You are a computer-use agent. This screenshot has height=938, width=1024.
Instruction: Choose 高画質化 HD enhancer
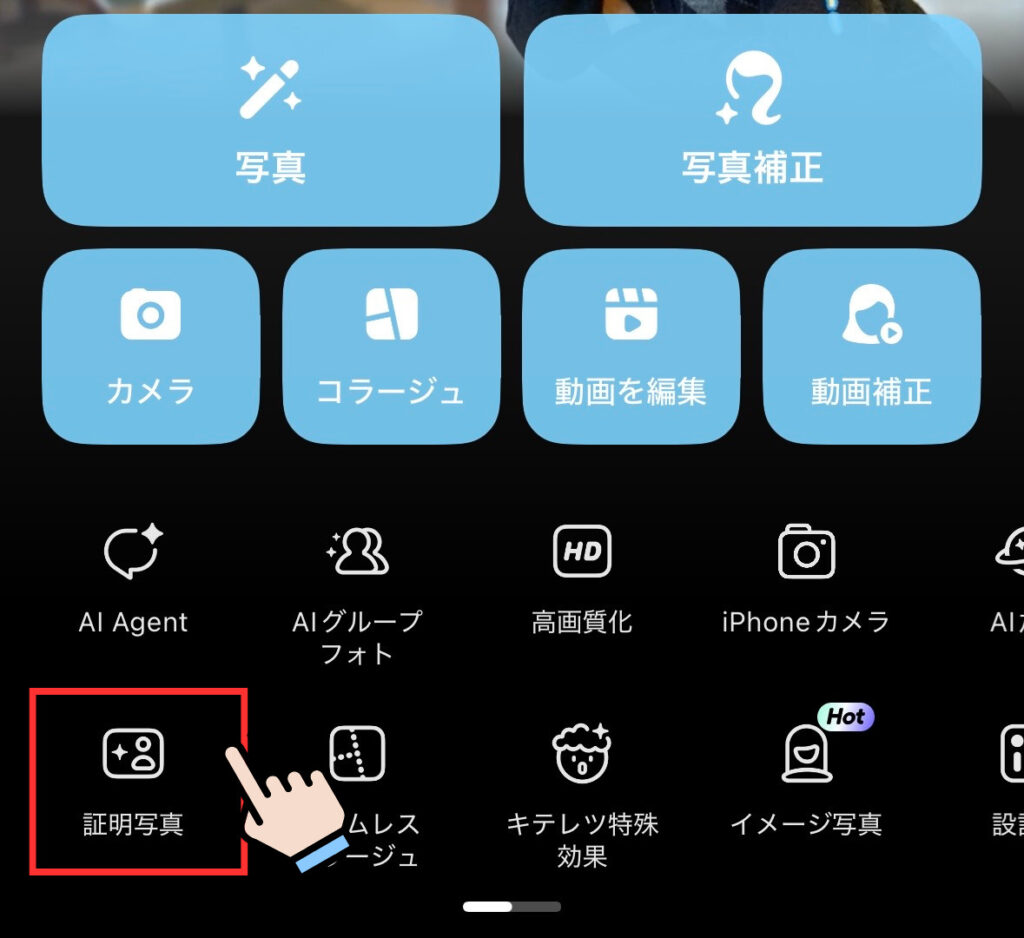[x=582, y=578]
